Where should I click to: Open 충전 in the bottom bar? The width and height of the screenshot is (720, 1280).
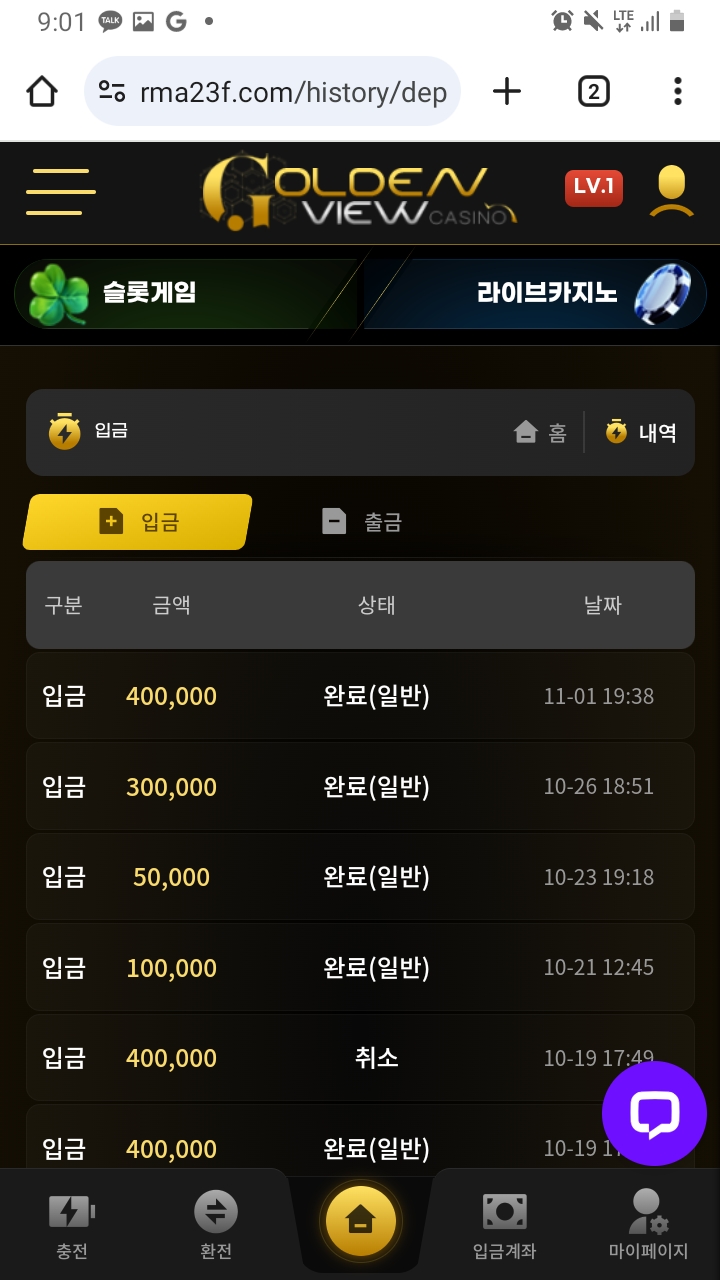(71, 1225)
